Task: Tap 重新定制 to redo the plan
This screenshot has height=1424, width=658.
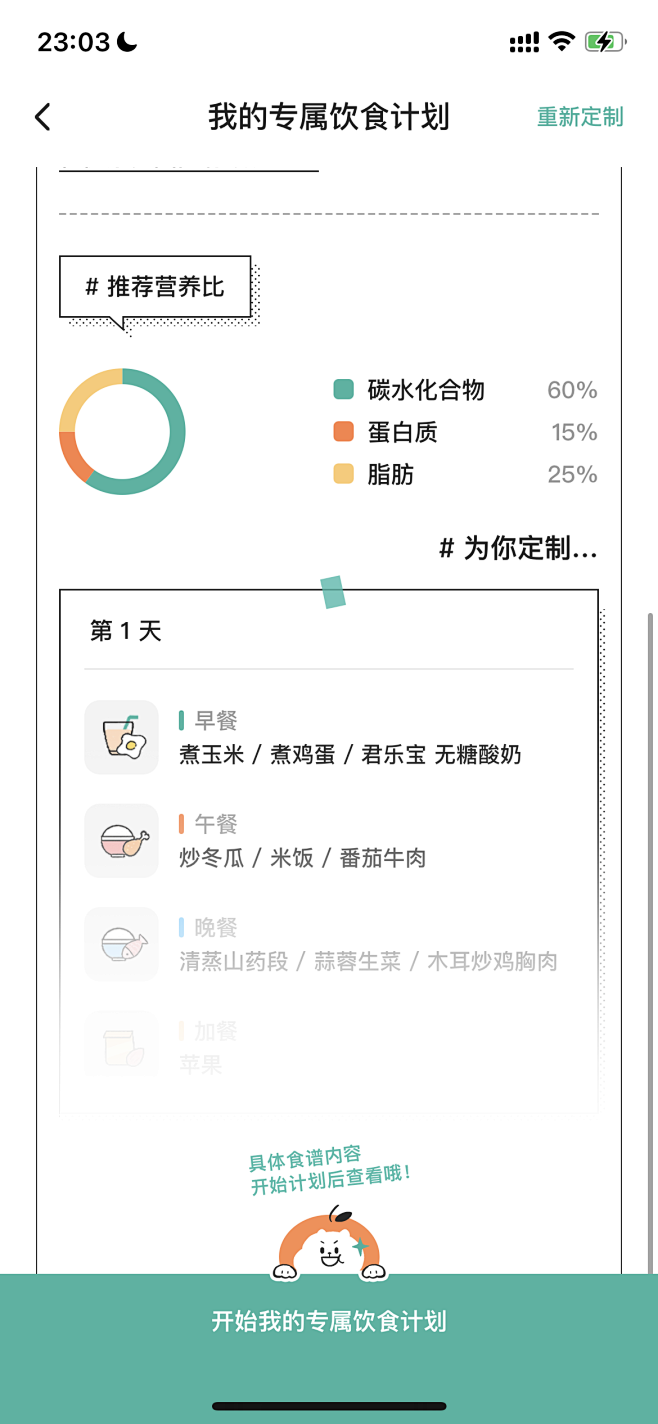Action: (x=580, y=117)
